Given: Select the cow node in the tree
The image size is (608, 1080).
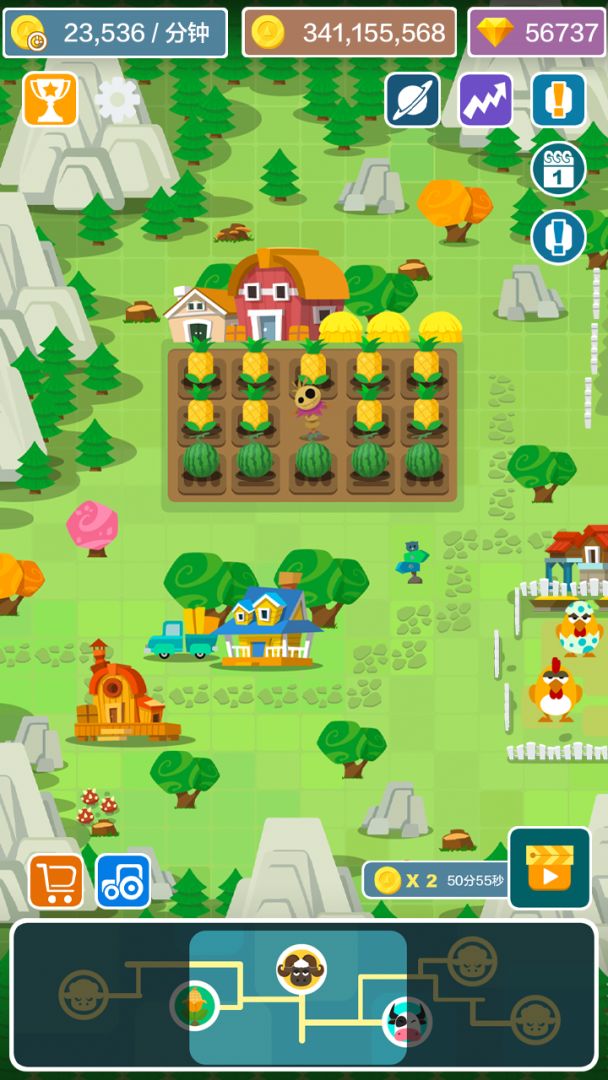Looking at the screenshot, I should [x=407, y=1021].
